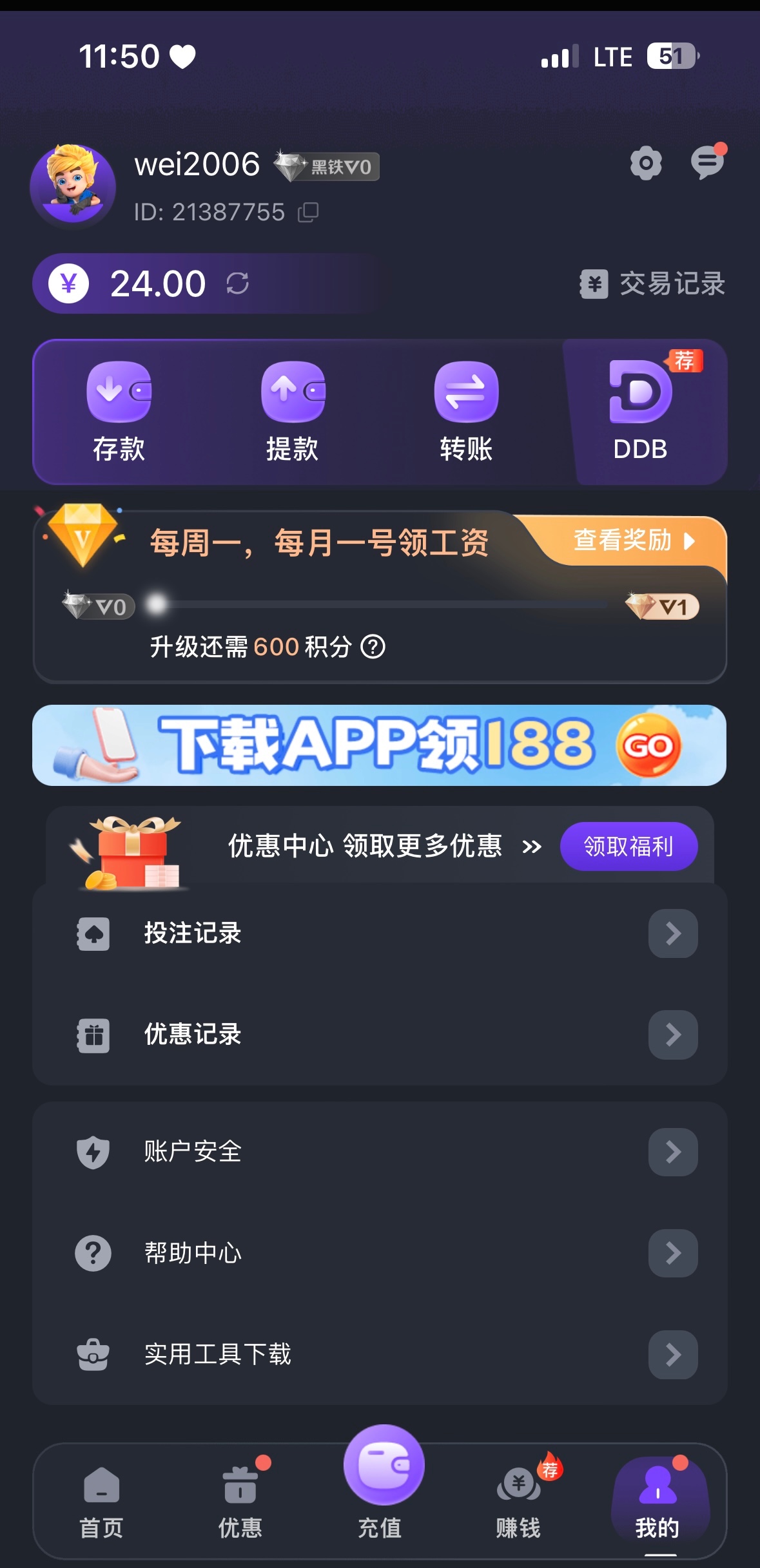The height and width of the screenshot is (1568, 760).
Task: Copy the user ID 21387755
Action: (308, 212)
